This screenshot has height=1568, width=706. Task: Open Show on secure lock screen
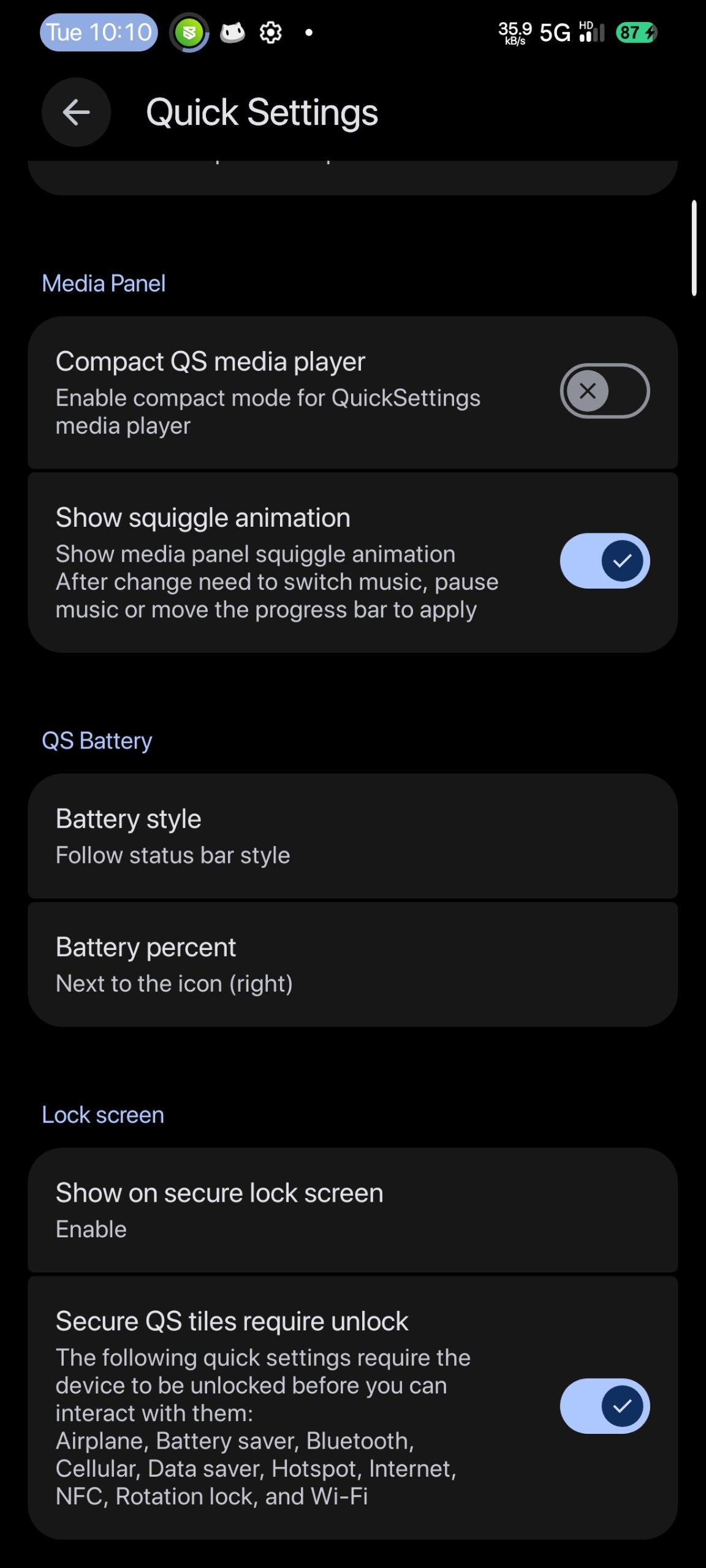point(352,1210)
